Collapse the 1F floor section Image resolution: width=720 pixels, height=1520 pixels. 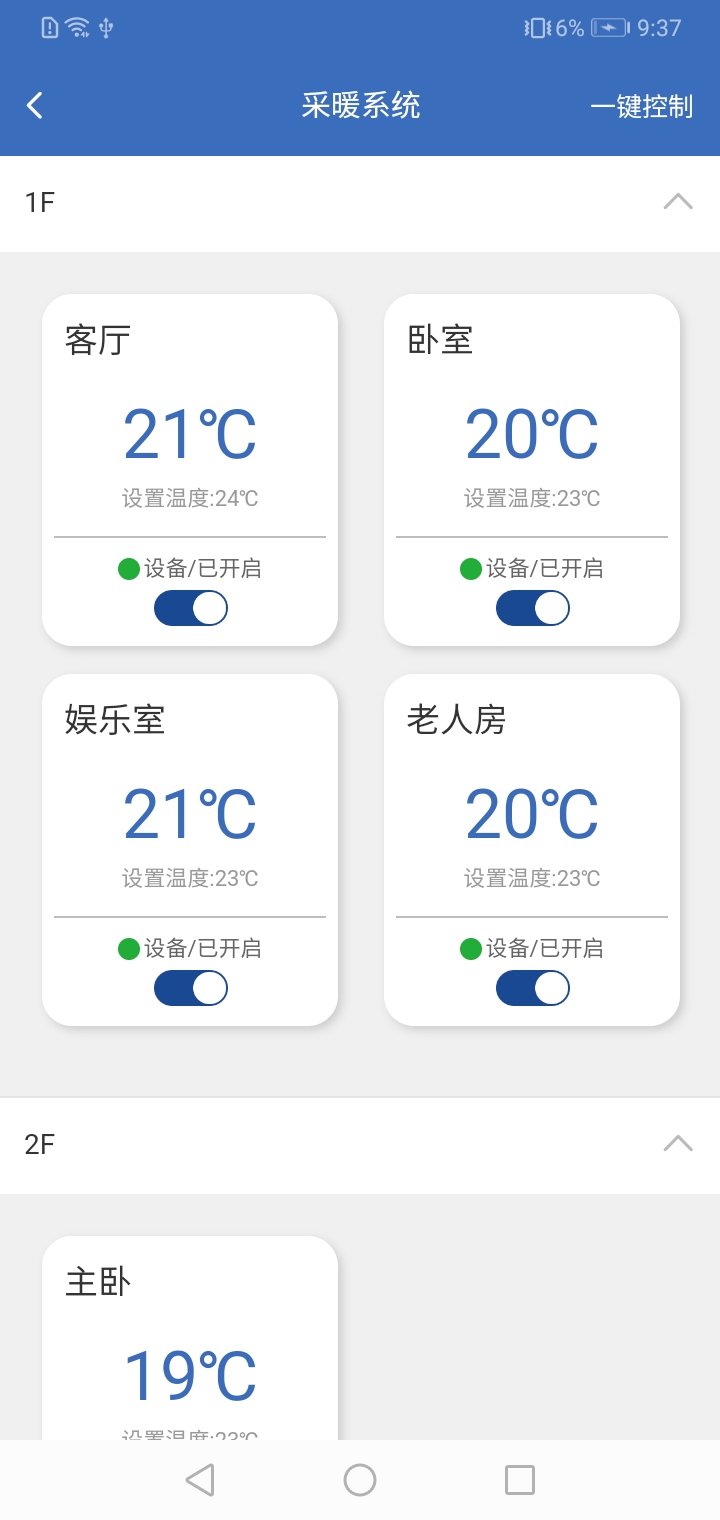click(679, 202)
